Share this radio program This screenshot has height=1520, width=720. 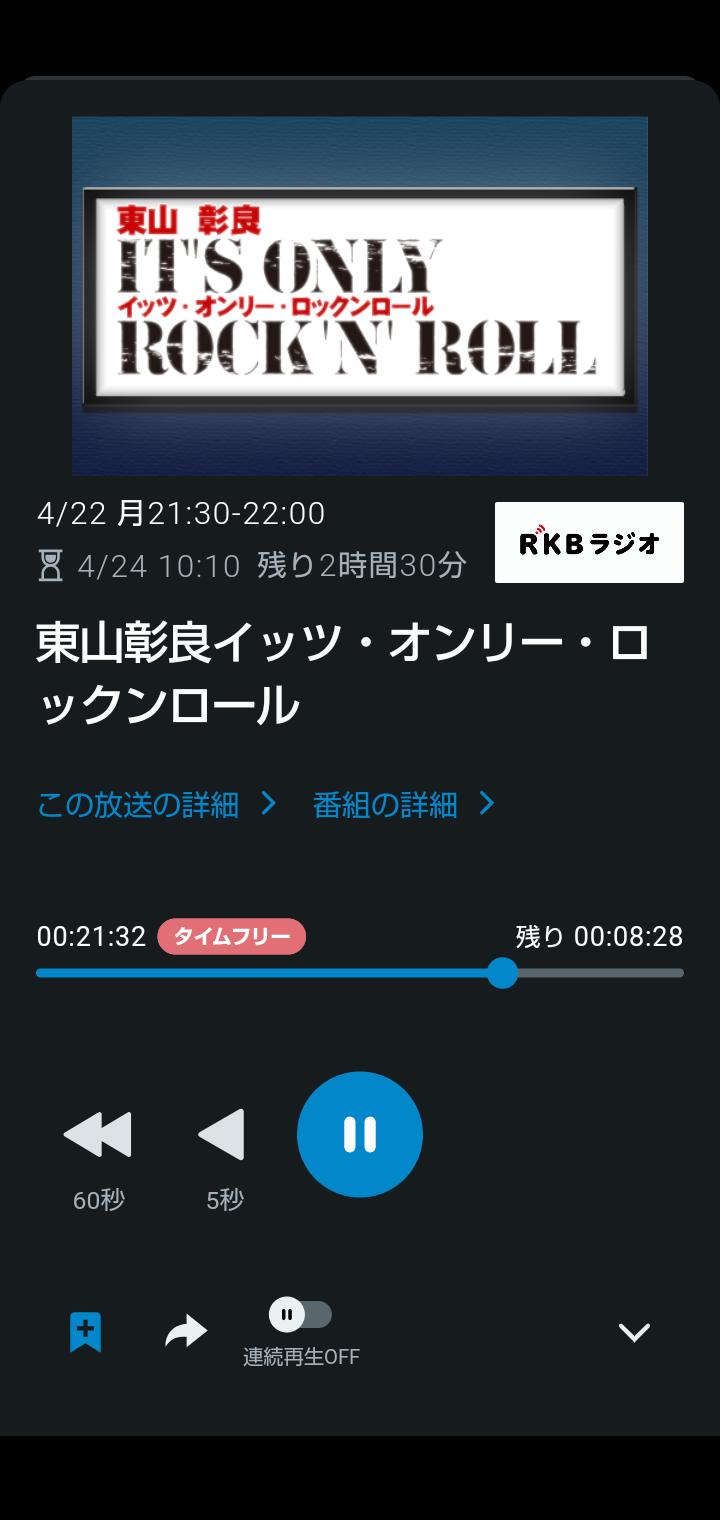pos(186,1332)
